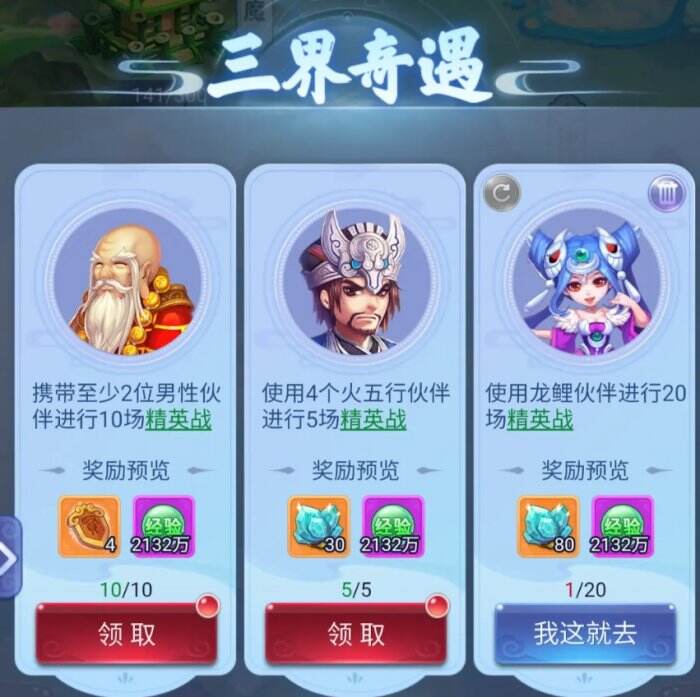Expand the side panel arrow
This screenshot has height=697, width=700.
(x=9, y=557)
